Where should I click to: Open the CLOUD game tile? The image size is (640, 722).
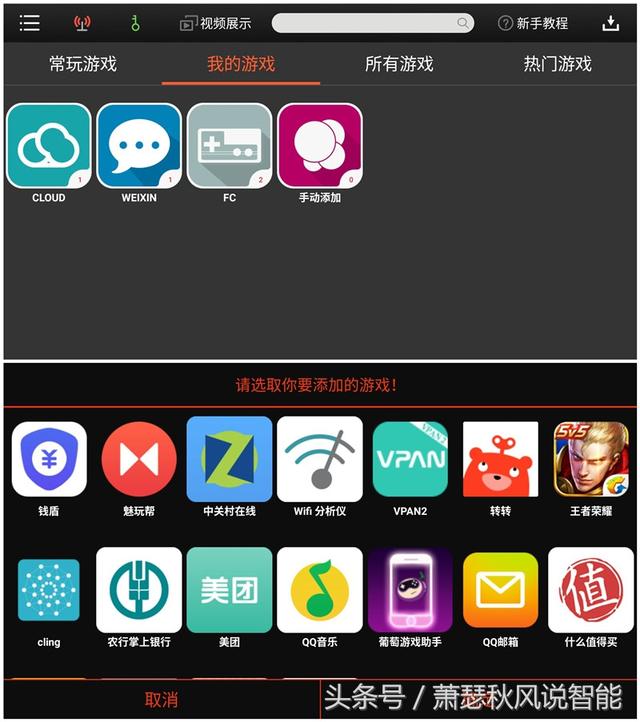pyautogui.click(x=48, y=146)
